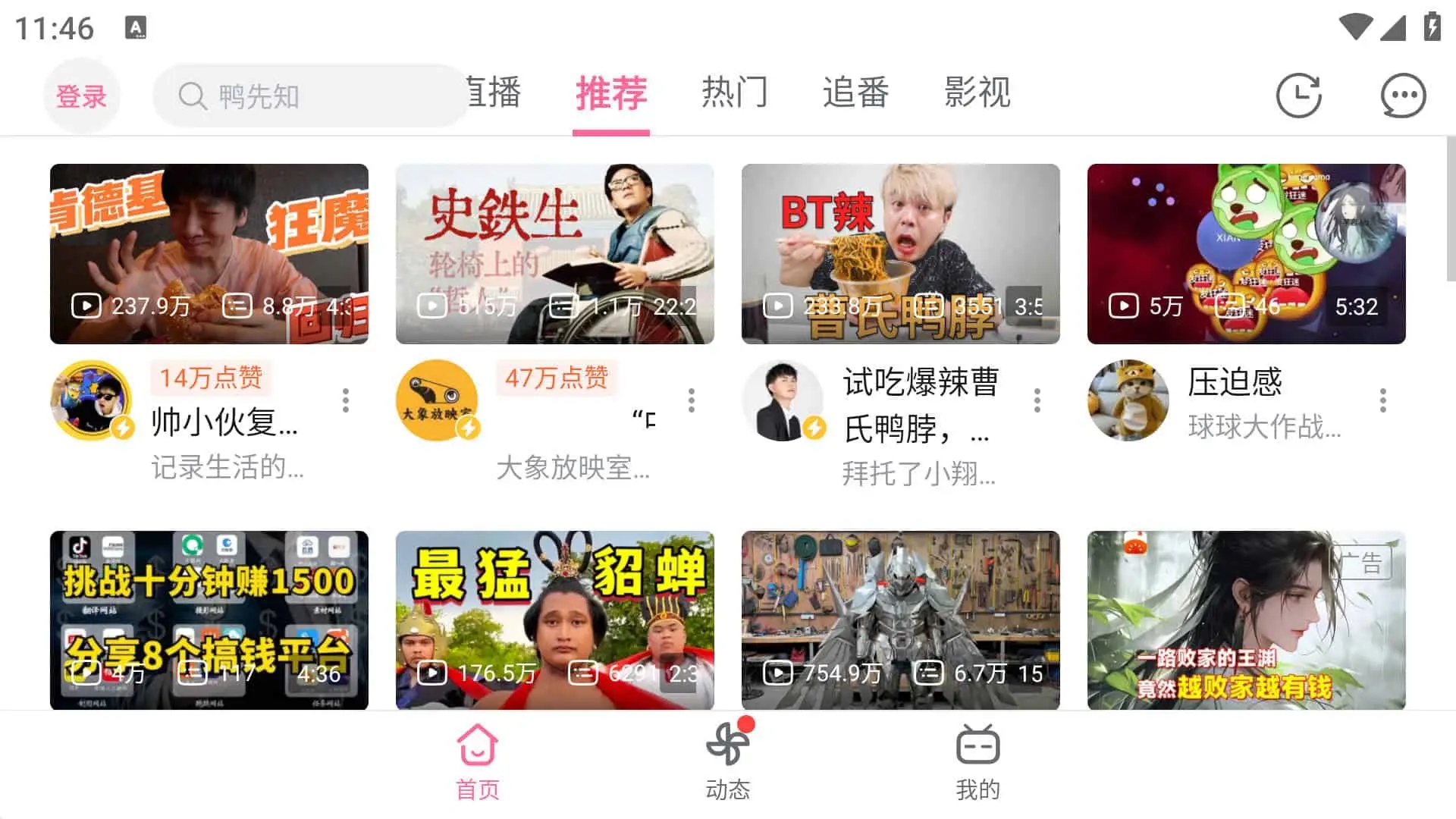
Task: Open the 压迫感 球球大作战 video
Action: click(x=1246, y=253)
